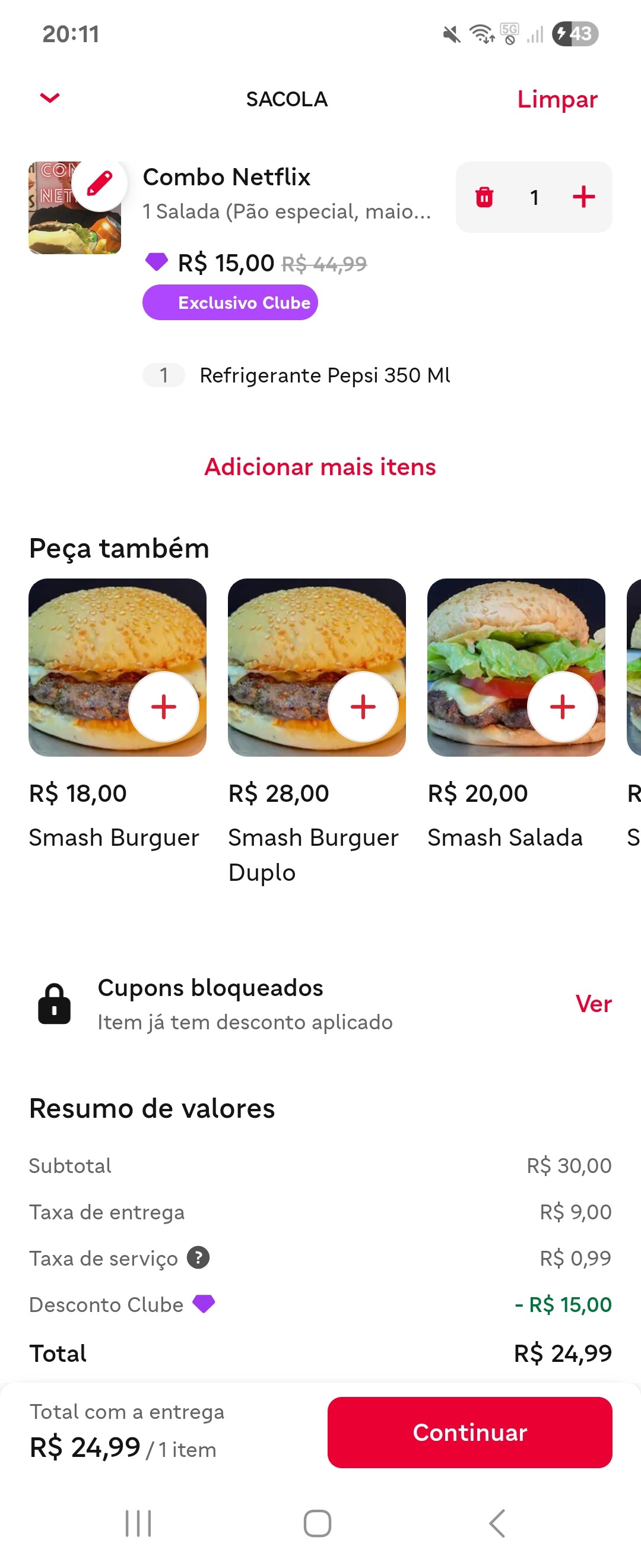The width and height of the screenshot is (641, 1568).
Task: Continue to checkout
Action: pos(469,1432)
